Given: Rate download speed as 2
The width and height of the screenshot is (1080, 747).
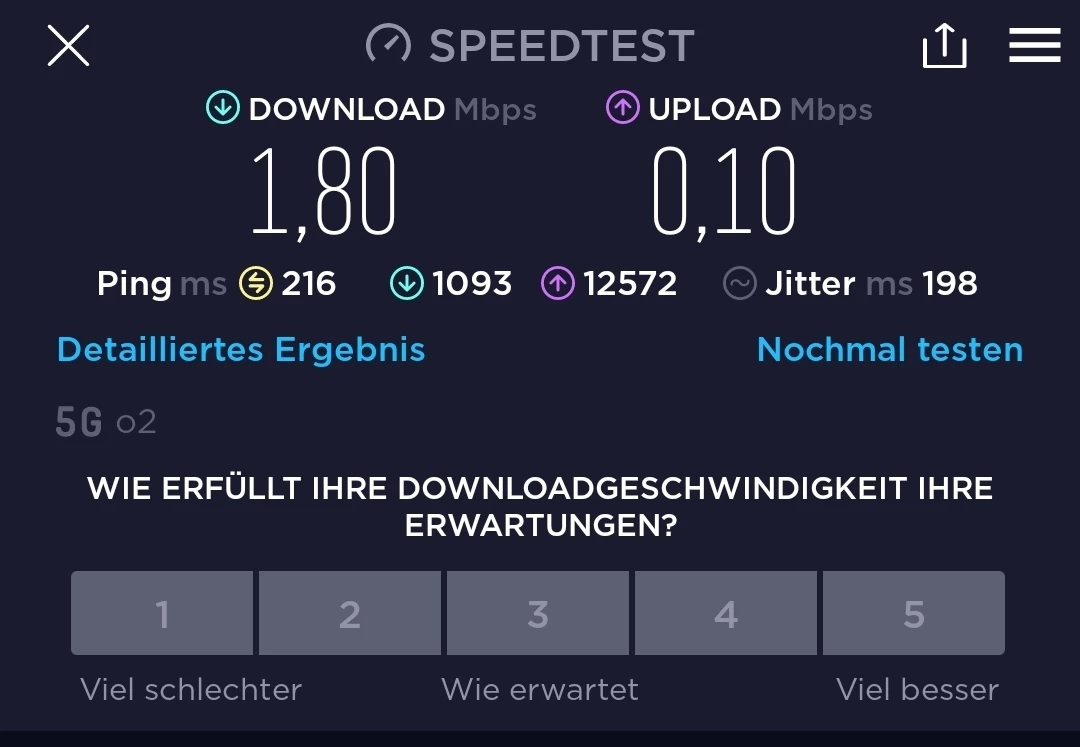Looking at the screenshot, I should click(x=350, y=613).
